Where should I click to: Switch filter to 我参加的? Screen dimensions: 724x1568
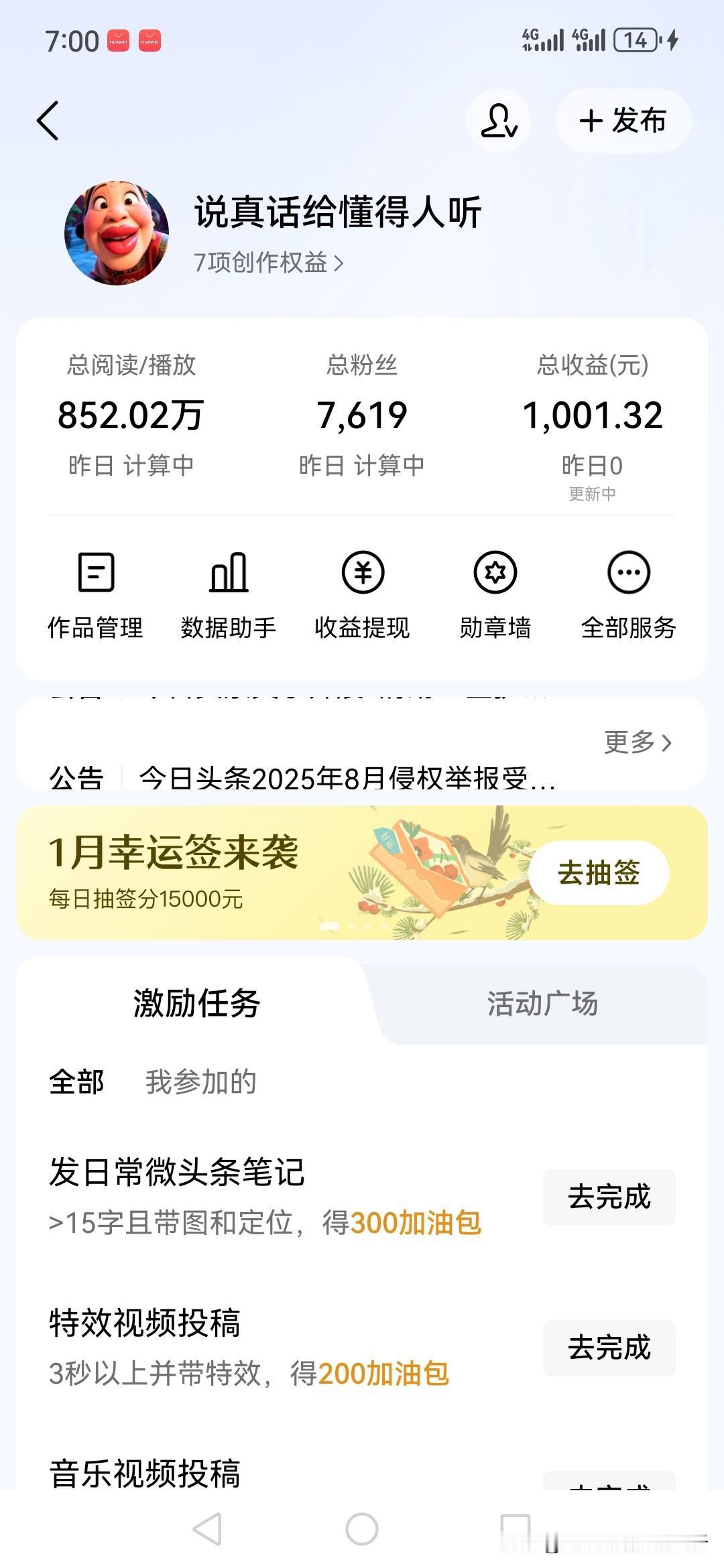tap(200, 1080)
